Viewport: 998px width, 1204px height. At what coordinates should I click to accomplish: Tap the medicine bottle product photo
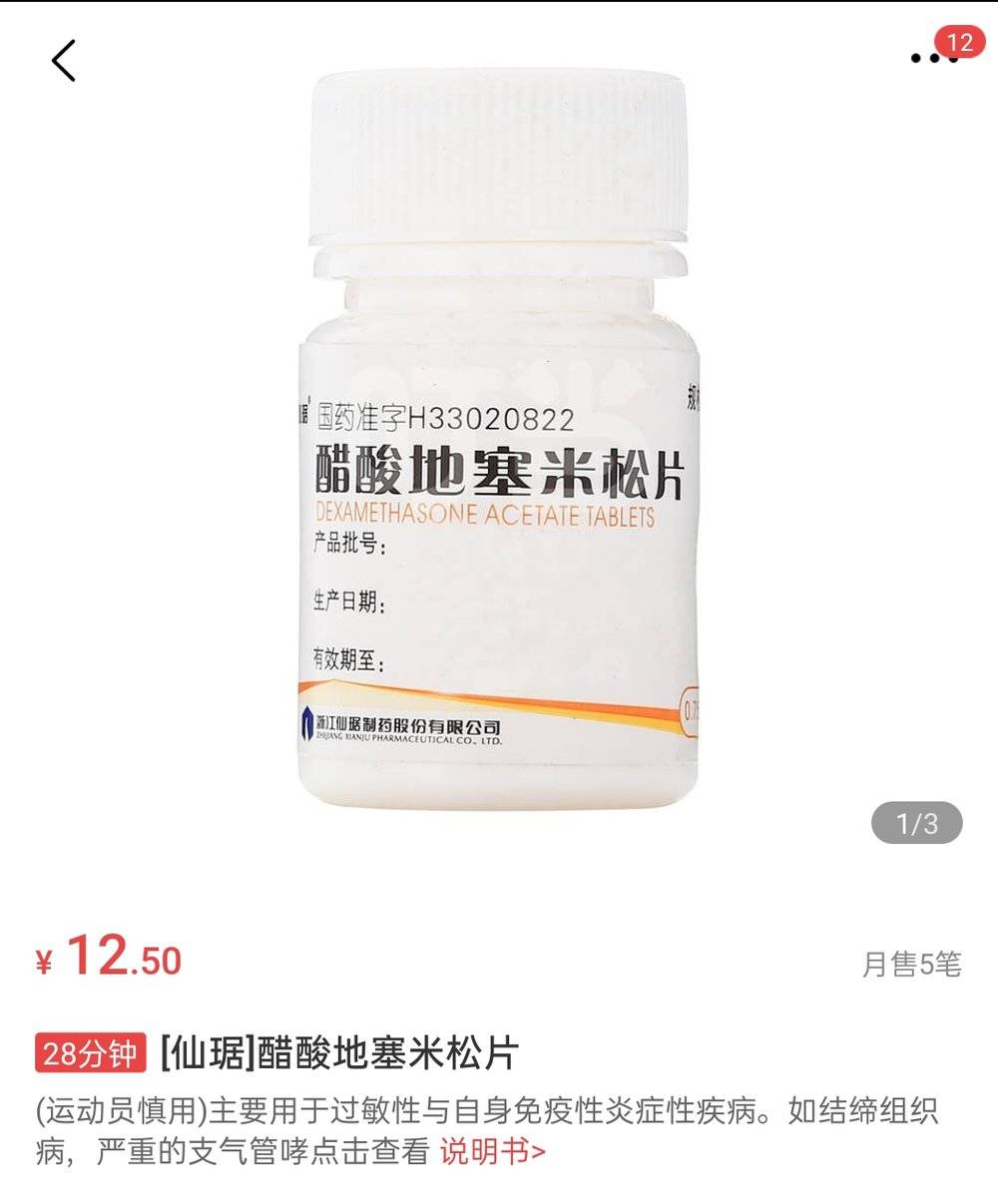click(499, 449)
